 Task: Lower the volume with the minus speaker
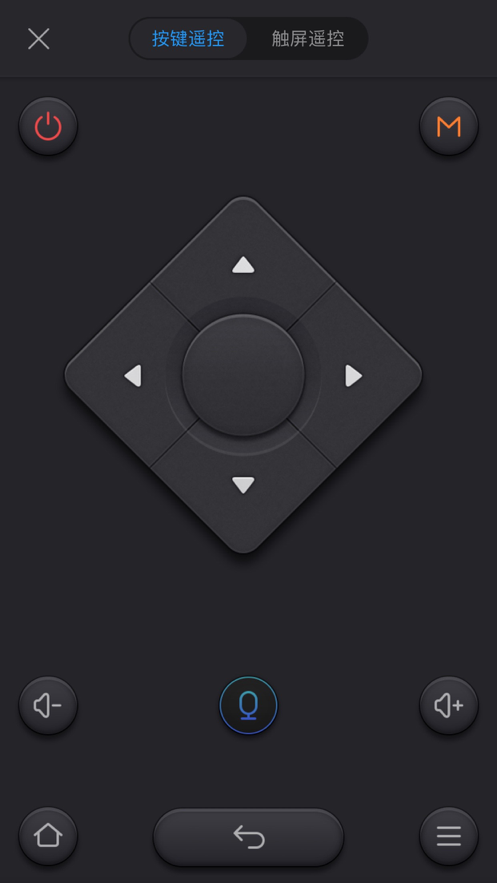click(x=48, y=705)
